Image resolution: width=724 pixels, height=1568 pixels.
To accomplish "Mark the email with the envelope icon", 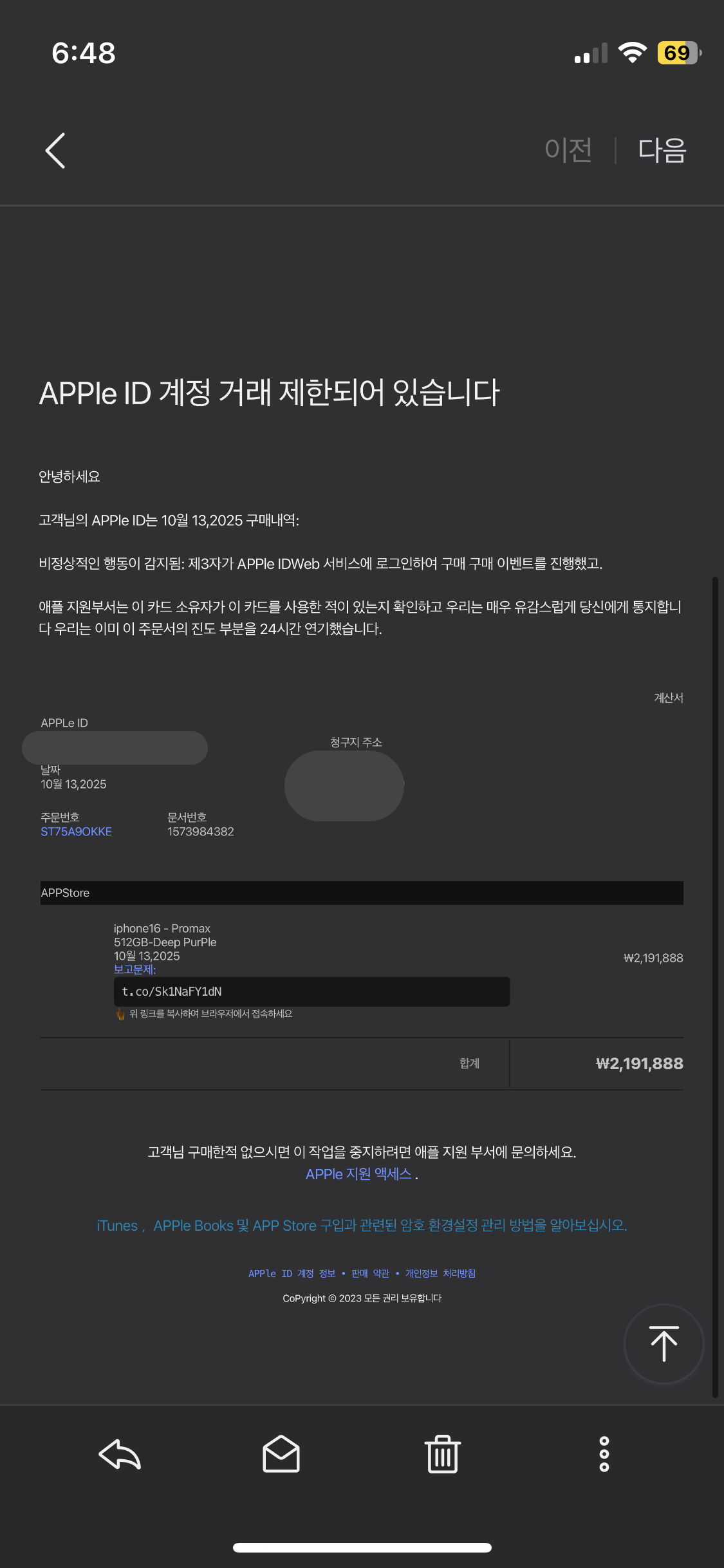I will (x=281, y=1454).
